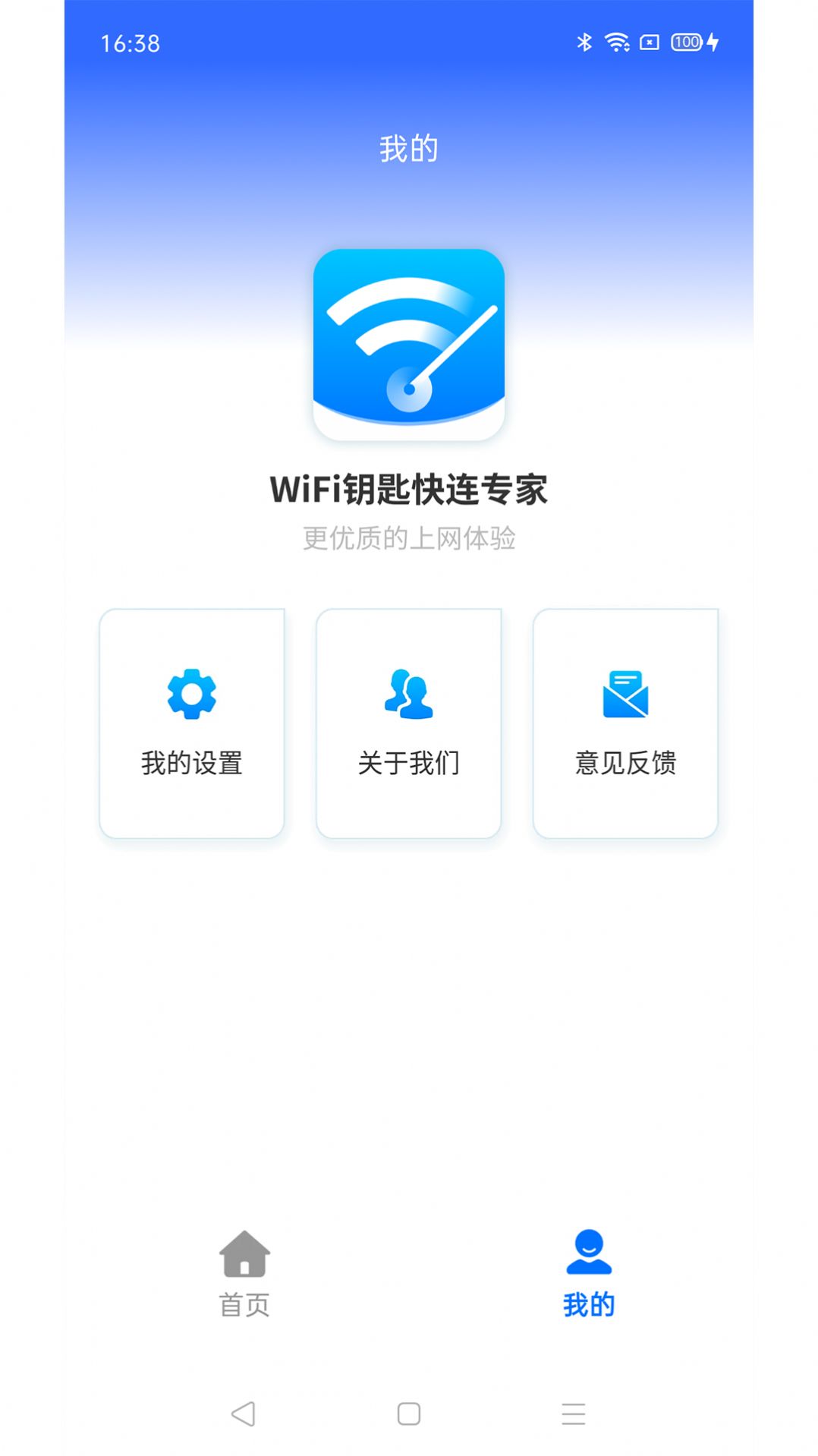Tap the WiFi speedometer app logo
This screenshot has width=818, height=1456.
(408, 345)
